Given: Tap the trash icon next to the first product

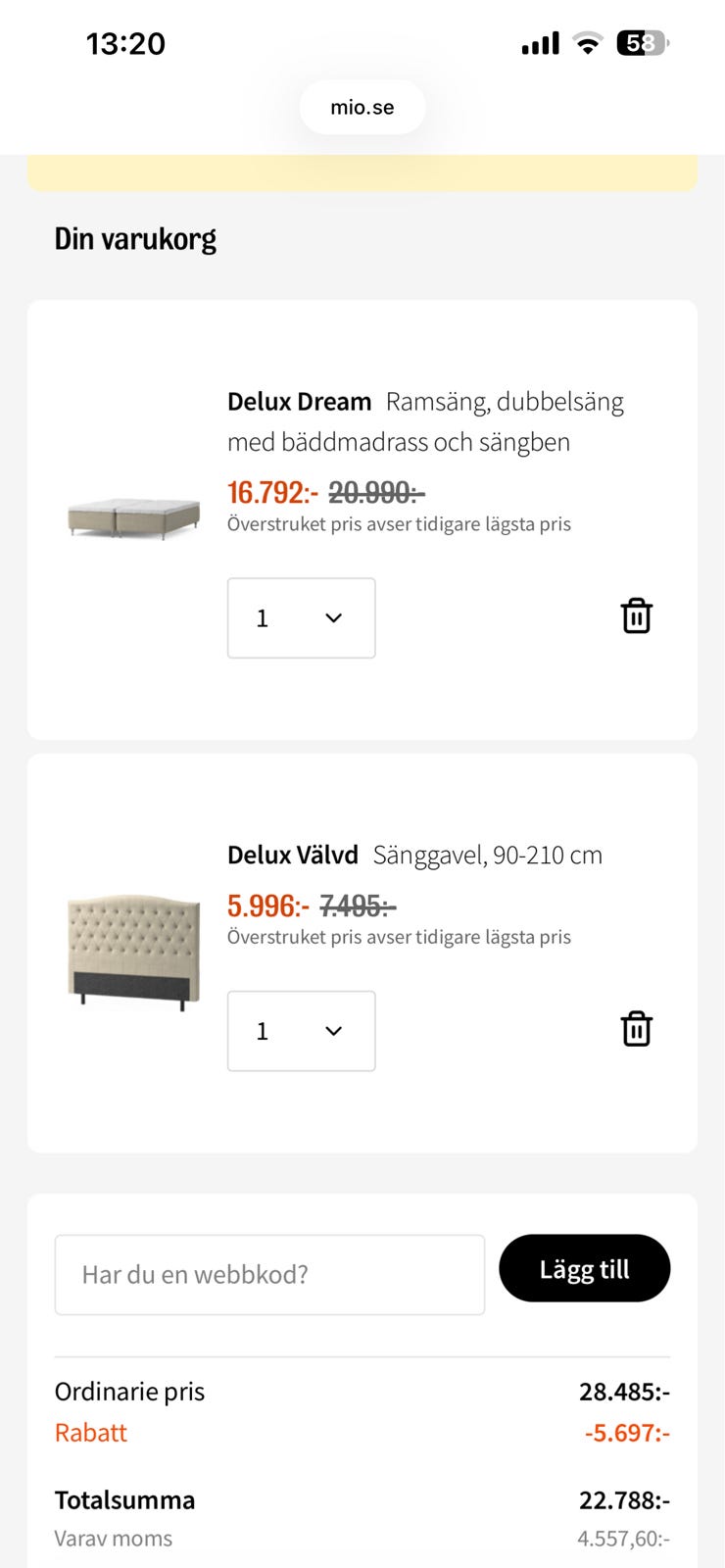Looking at the screenshot, I should (637, 616).
